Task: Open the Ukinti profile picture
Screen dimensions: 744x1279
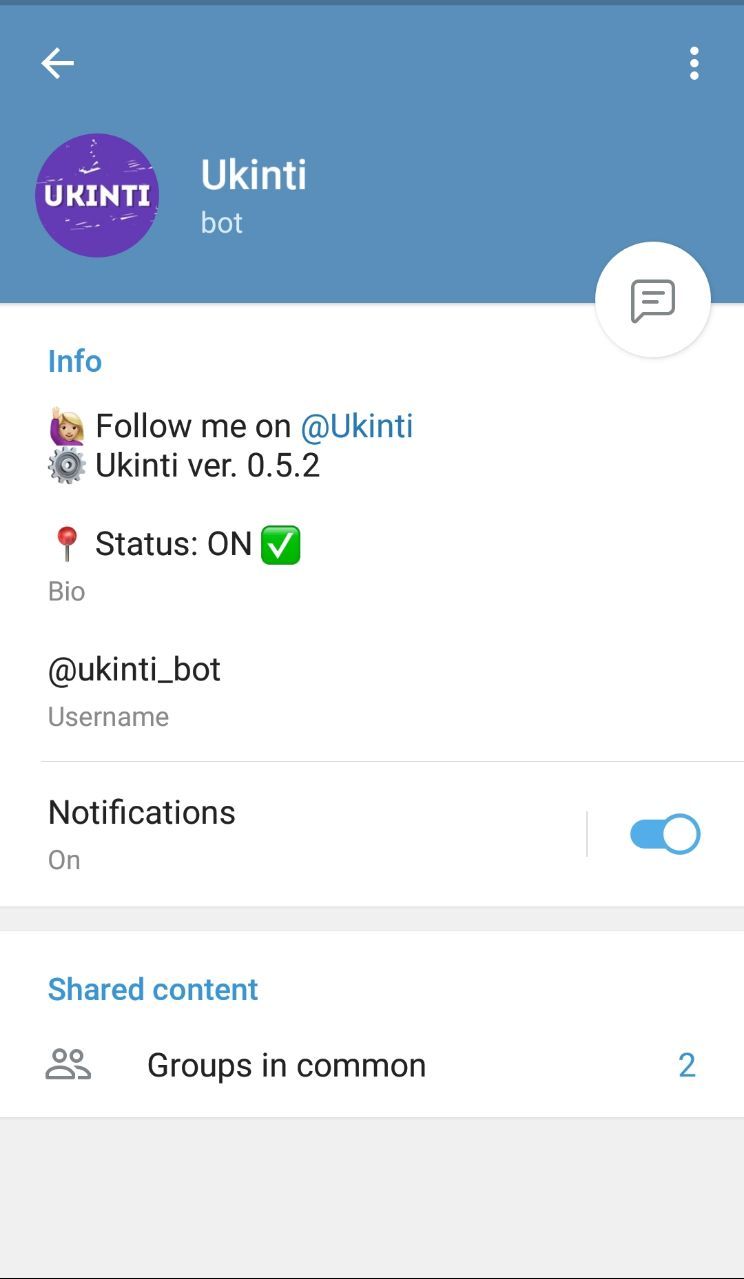Action: pyautogui.click(x=97, y=195)
